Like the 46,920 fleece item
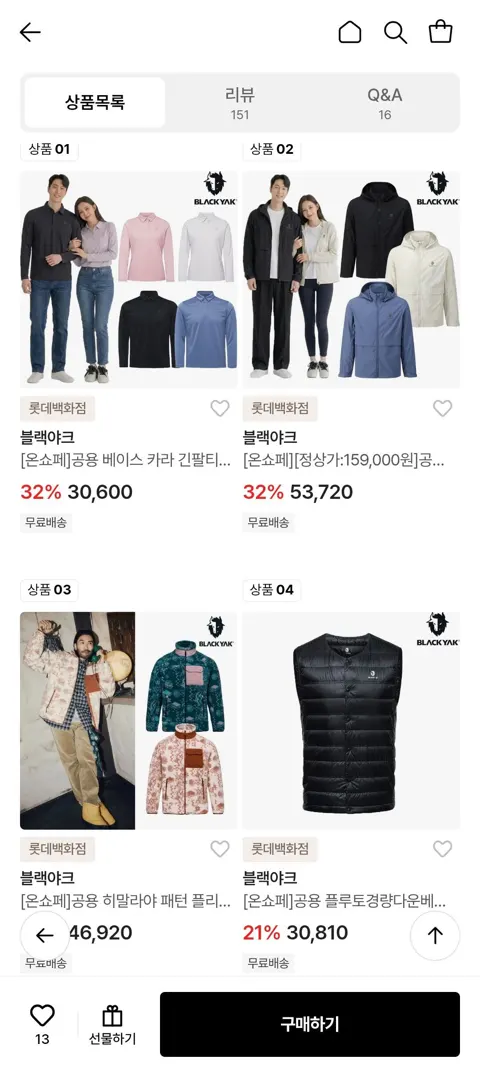Screen dimensions: 480x1072 [219, 848]
